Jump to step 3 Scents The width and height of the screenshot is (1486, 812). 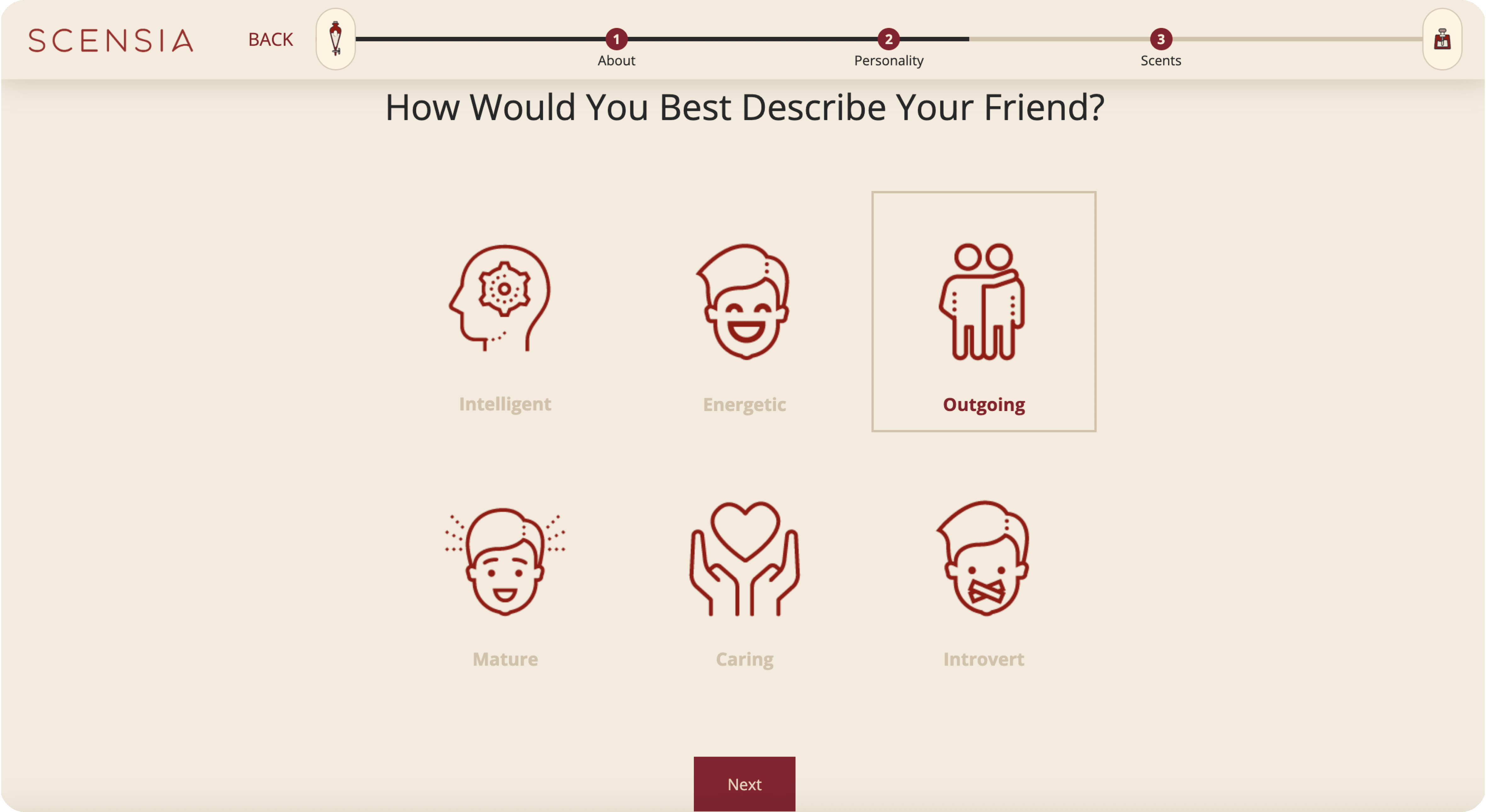[1161, 39]
